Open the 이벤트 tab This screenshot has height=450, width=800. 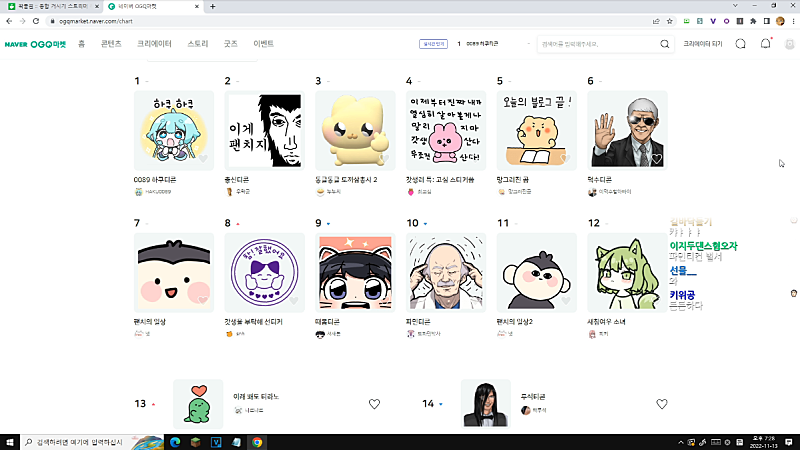264,44
